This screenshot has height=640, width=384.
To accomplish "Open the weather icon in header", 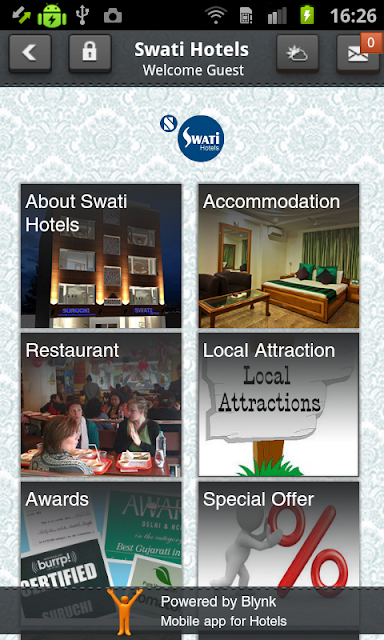I will tap(297, 53).
